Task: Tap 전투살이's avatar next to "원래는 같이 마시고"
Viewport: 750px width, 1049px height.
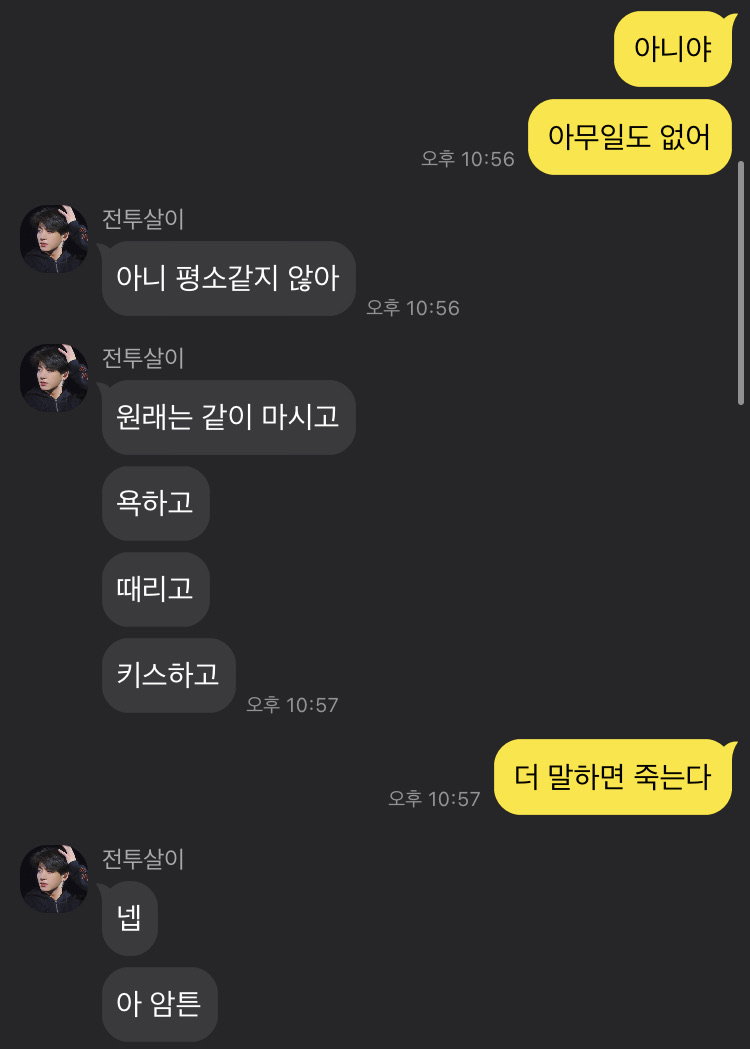Action: pyautogui.click(x=54, y=378)
